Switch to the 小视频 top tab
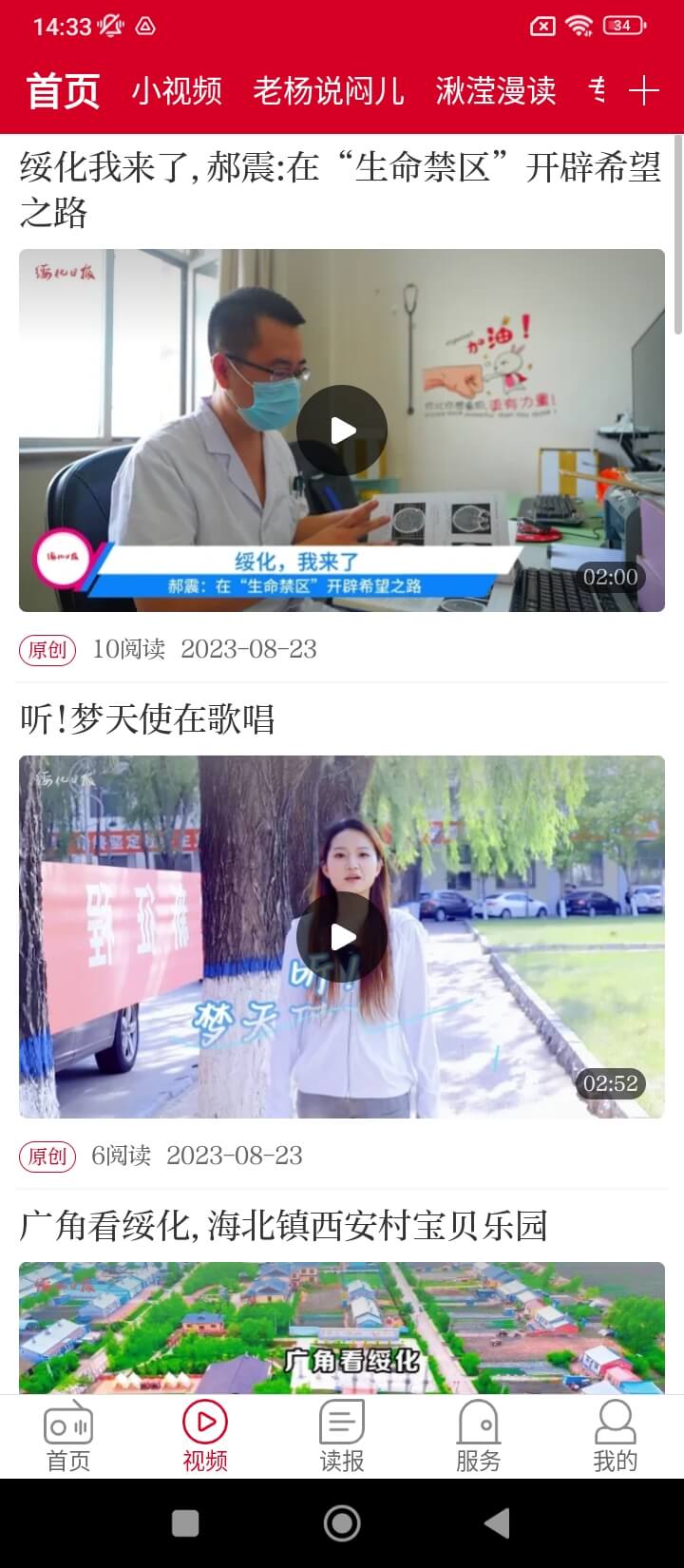This screenshot has height=1568, width=684. pyautogui.click(x=177, y=91)
